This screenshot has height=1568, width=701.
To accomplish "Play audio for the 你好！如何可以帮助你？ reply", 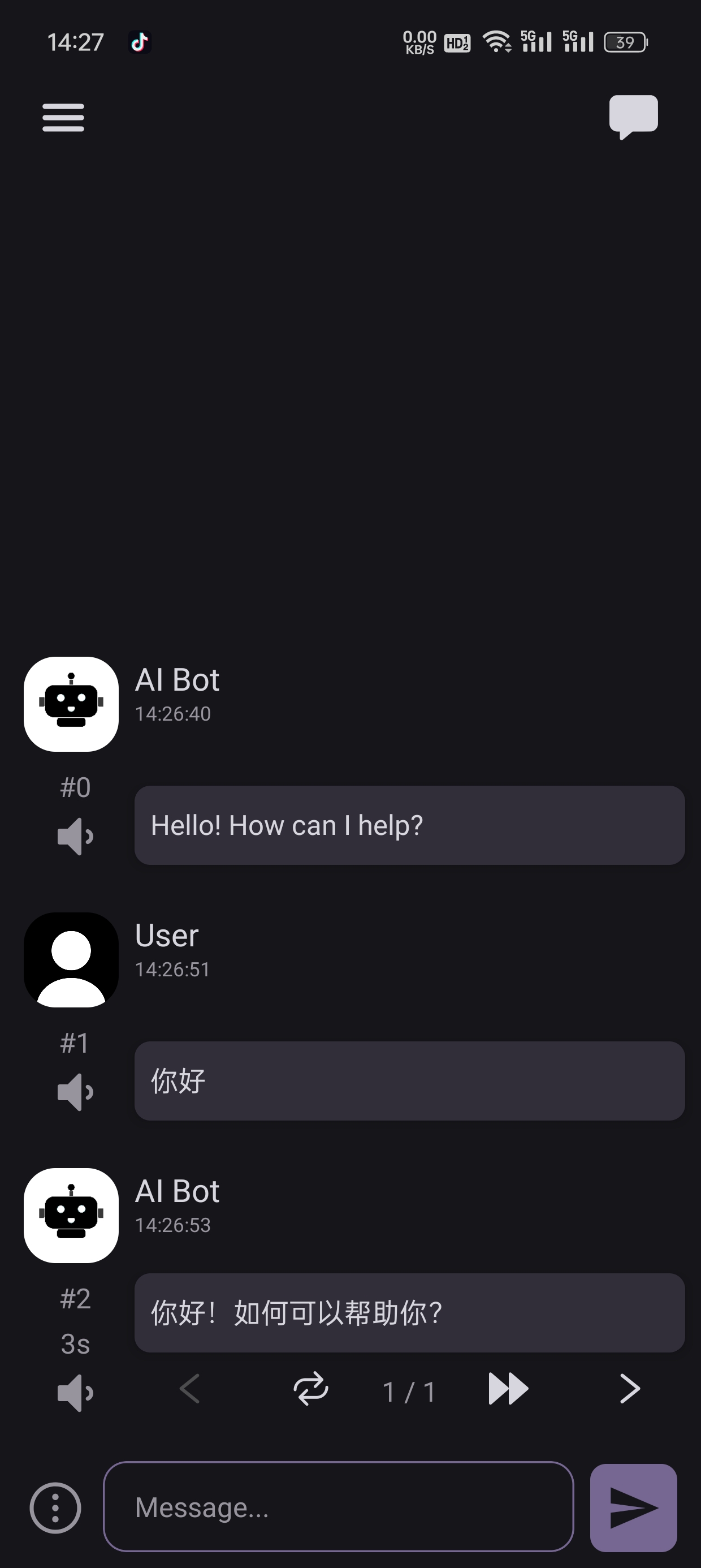I will tap(75, 1393).
